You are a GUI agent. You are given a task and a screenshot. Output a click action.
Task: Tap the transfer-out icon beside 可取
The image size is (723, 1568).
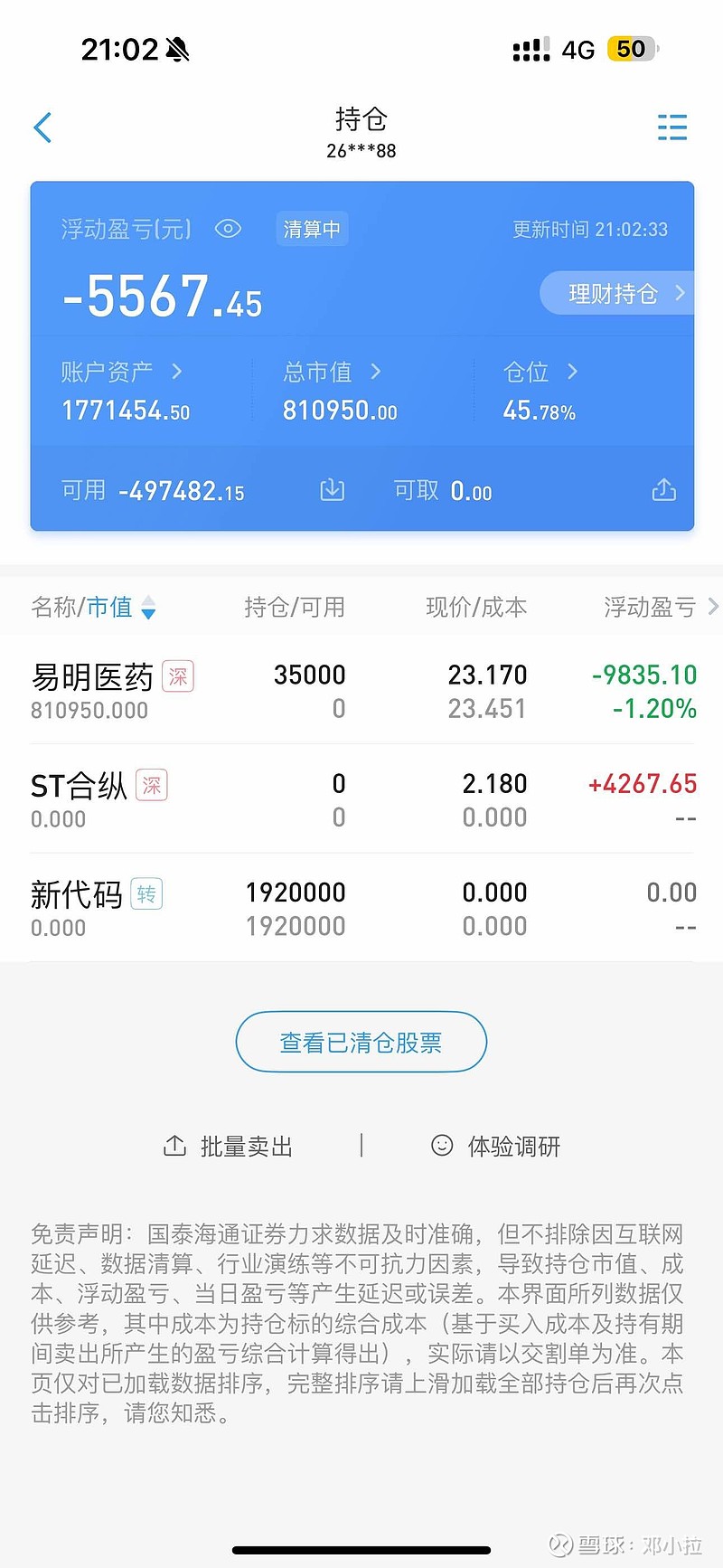[664, 490]
